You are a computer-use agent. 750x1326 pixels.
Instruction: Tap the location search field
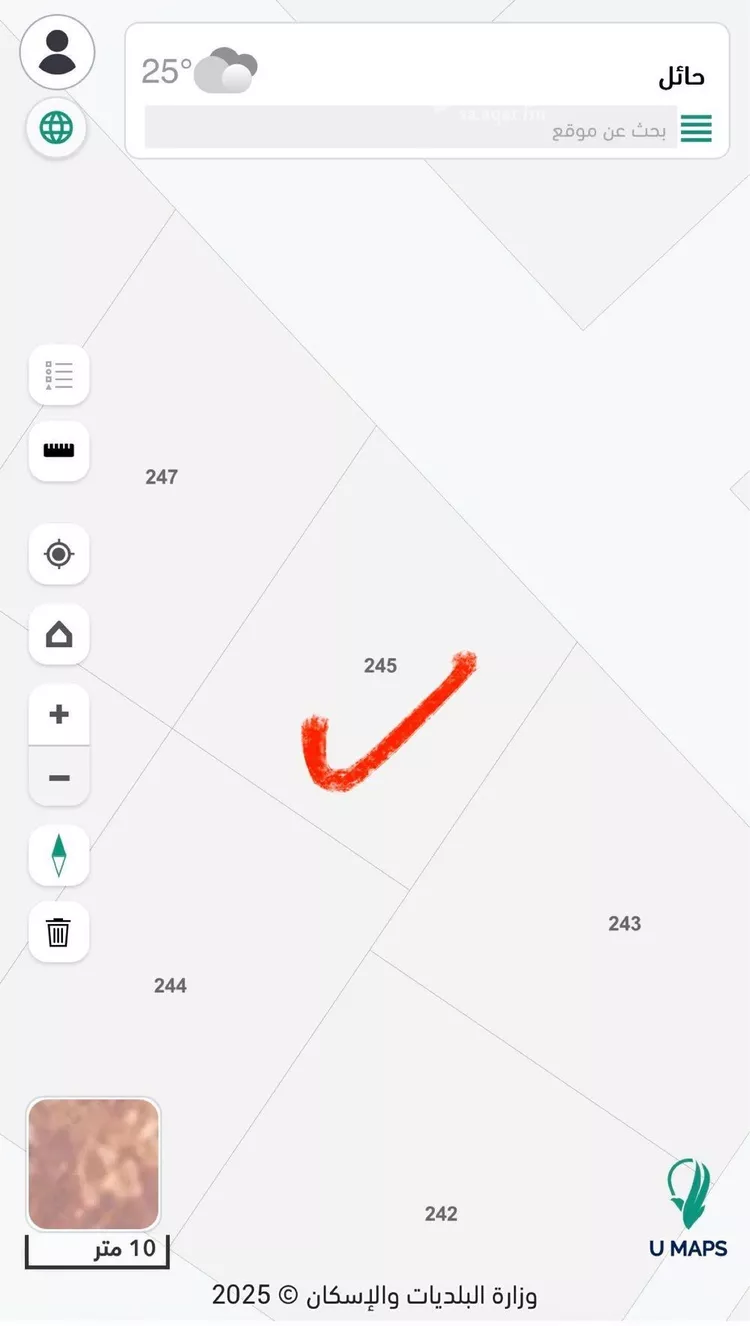tap(410, 129)
